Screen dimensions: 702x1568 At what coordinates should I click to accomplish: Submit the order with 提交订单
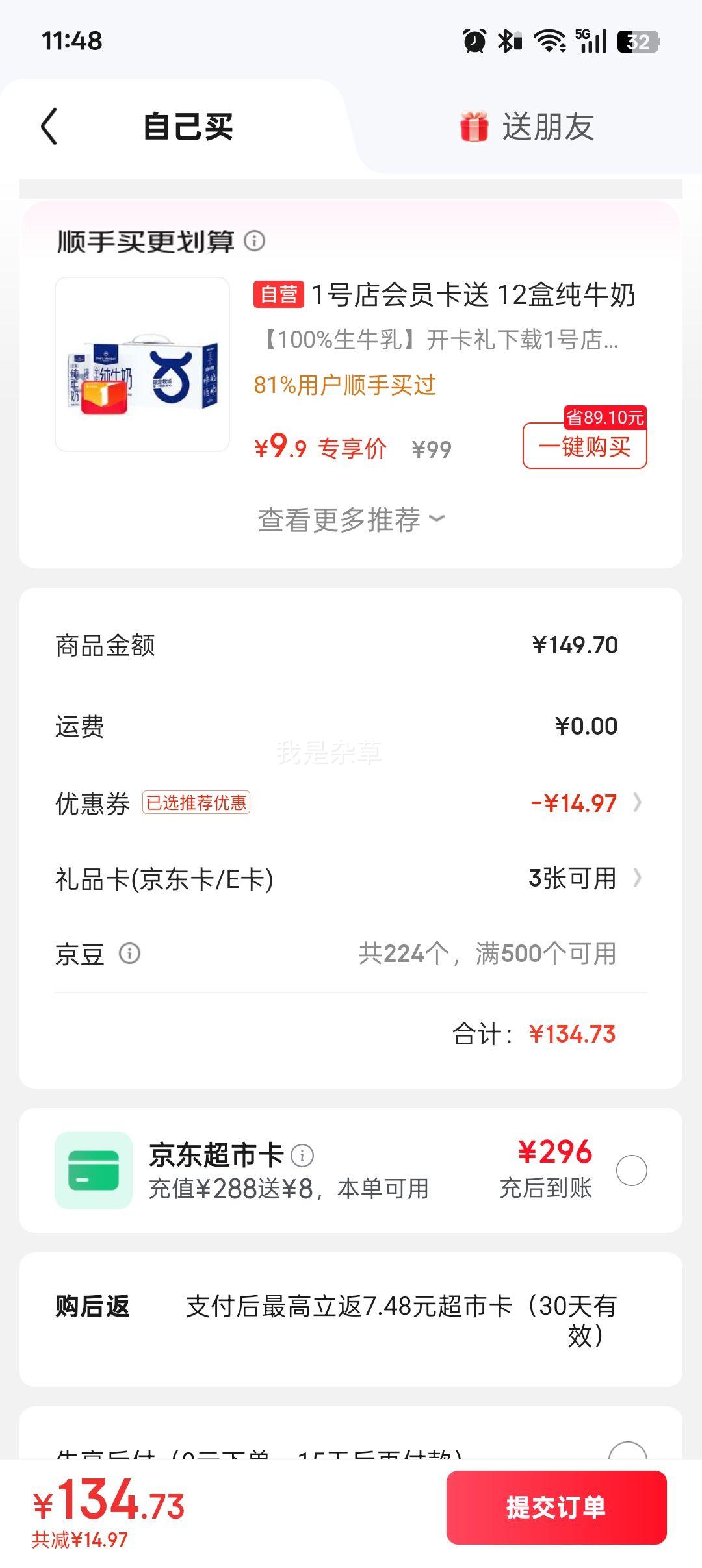tap(556, 1507)
